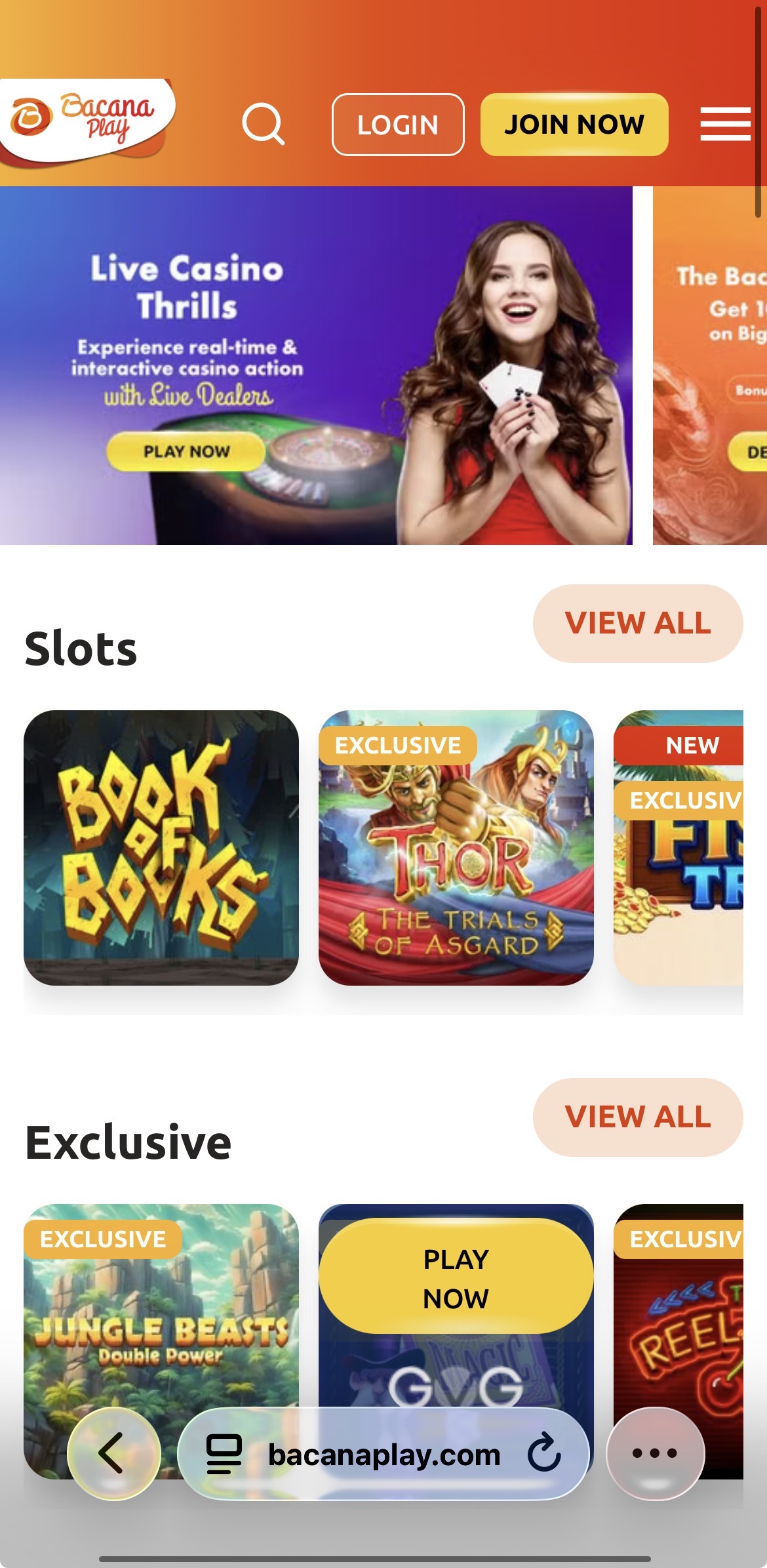Tap the LOGIN button
Image resolution: width=767 pixels, height=1568 pixels.
point(398,125)
